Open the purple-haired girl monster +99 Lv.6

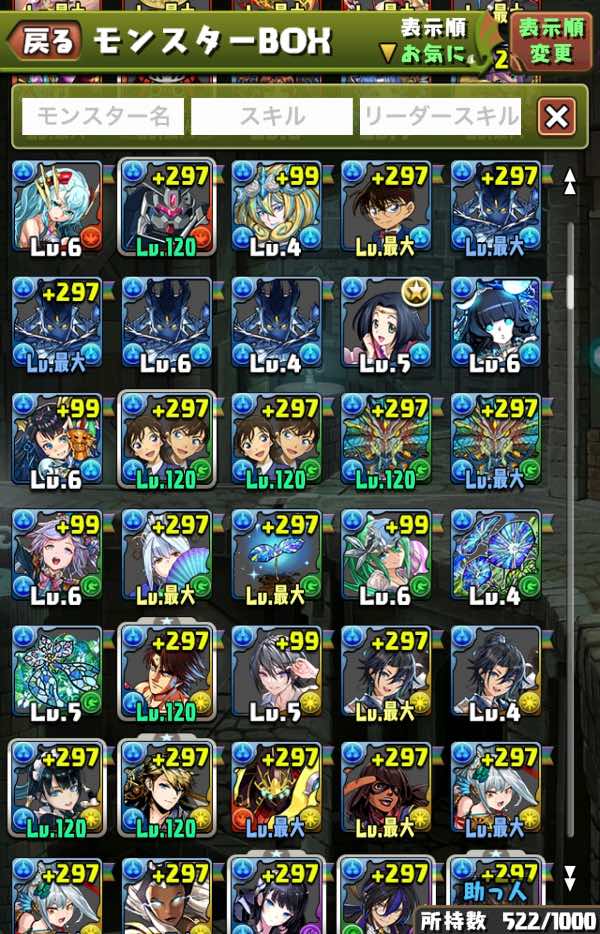pyautogui.click(x=57, y=557)
